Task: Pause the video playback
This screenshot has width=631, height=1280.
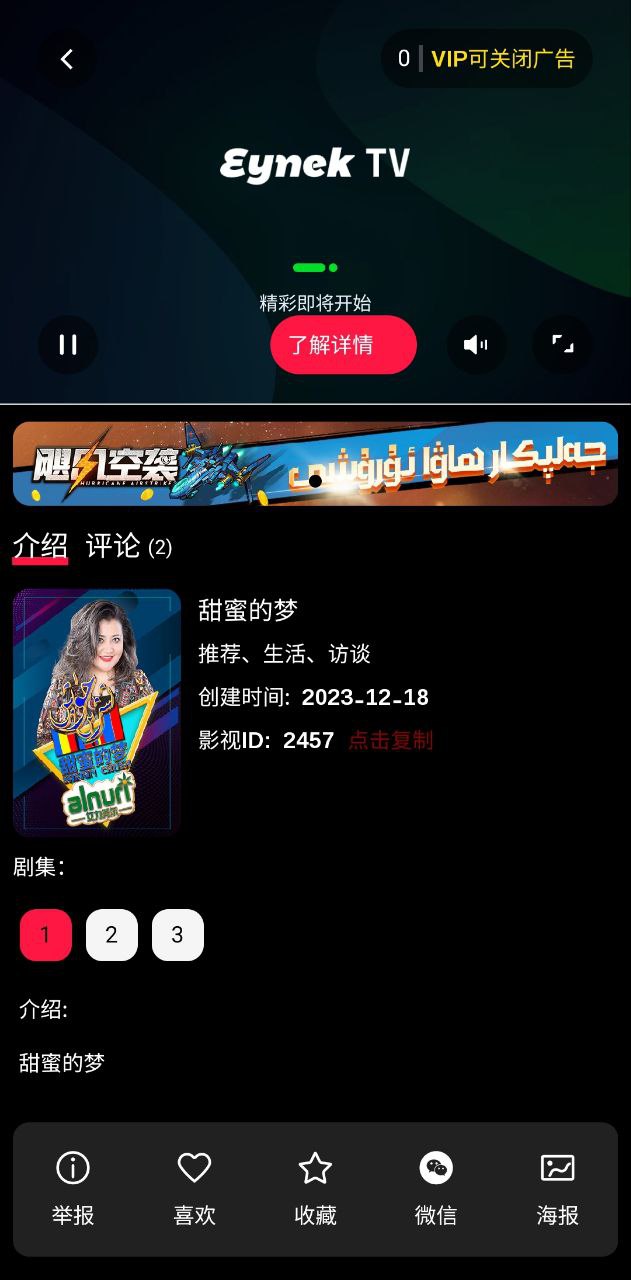Action: tap(68, 345)
